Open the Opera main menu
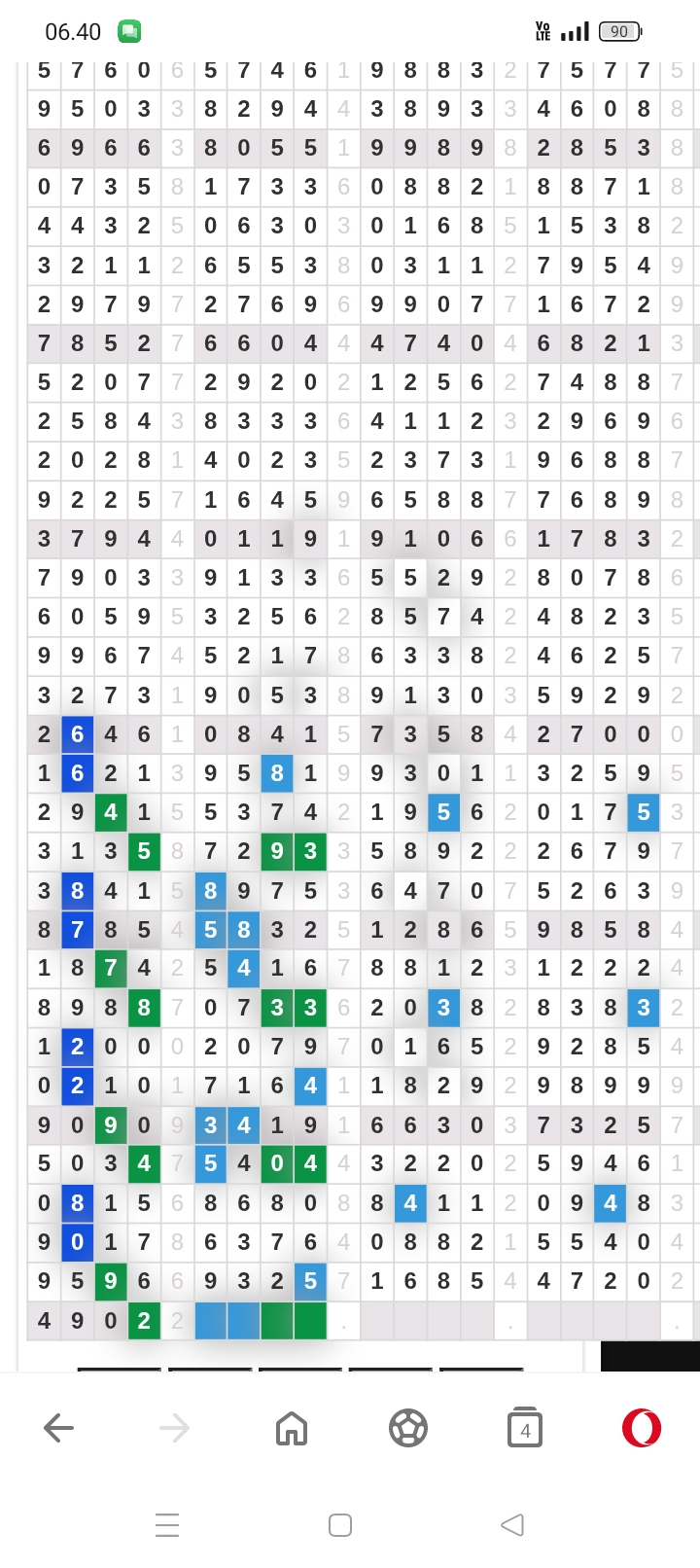Viewport: 700px width, 1568px height. coord(642,1428)
